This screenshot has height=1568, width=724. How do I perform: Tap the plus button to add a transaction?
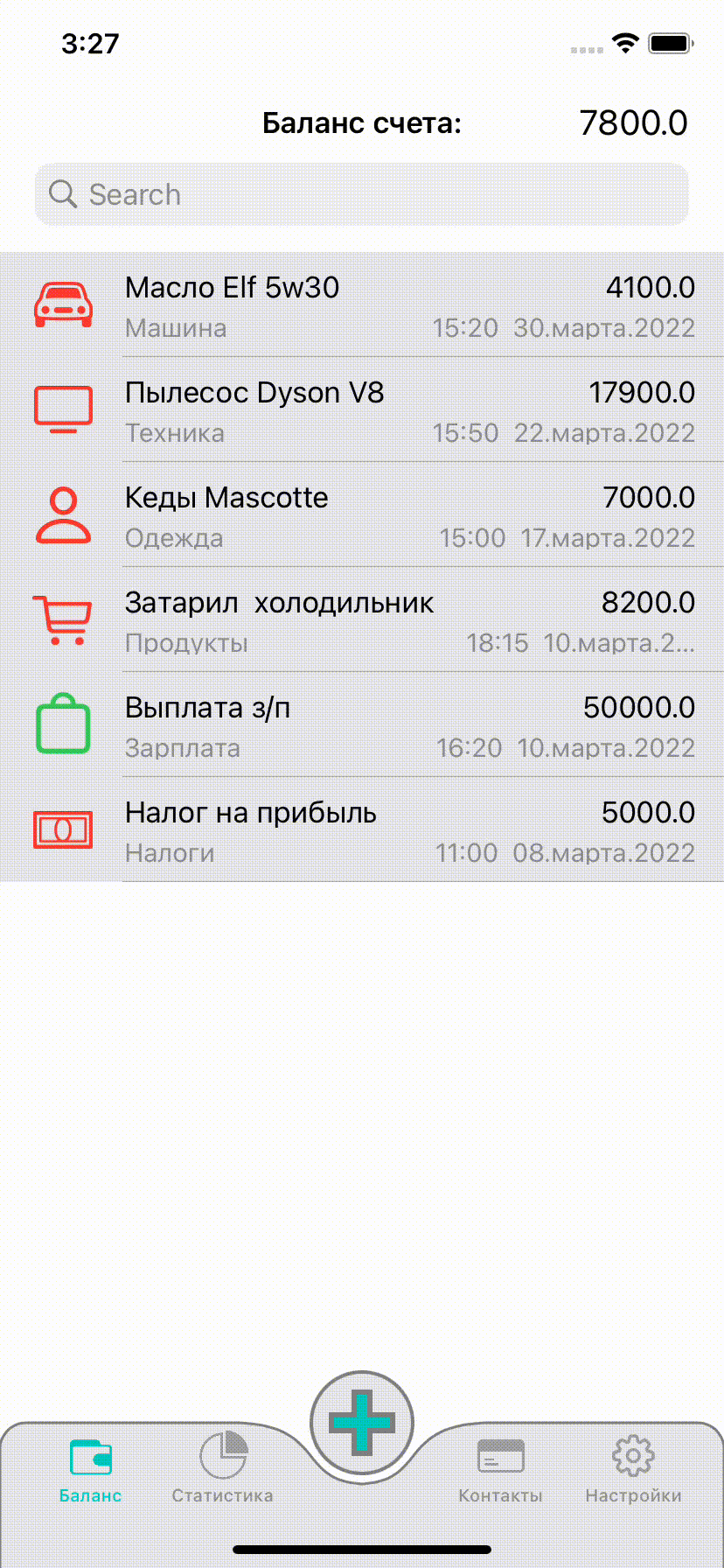coord(361,1422)
